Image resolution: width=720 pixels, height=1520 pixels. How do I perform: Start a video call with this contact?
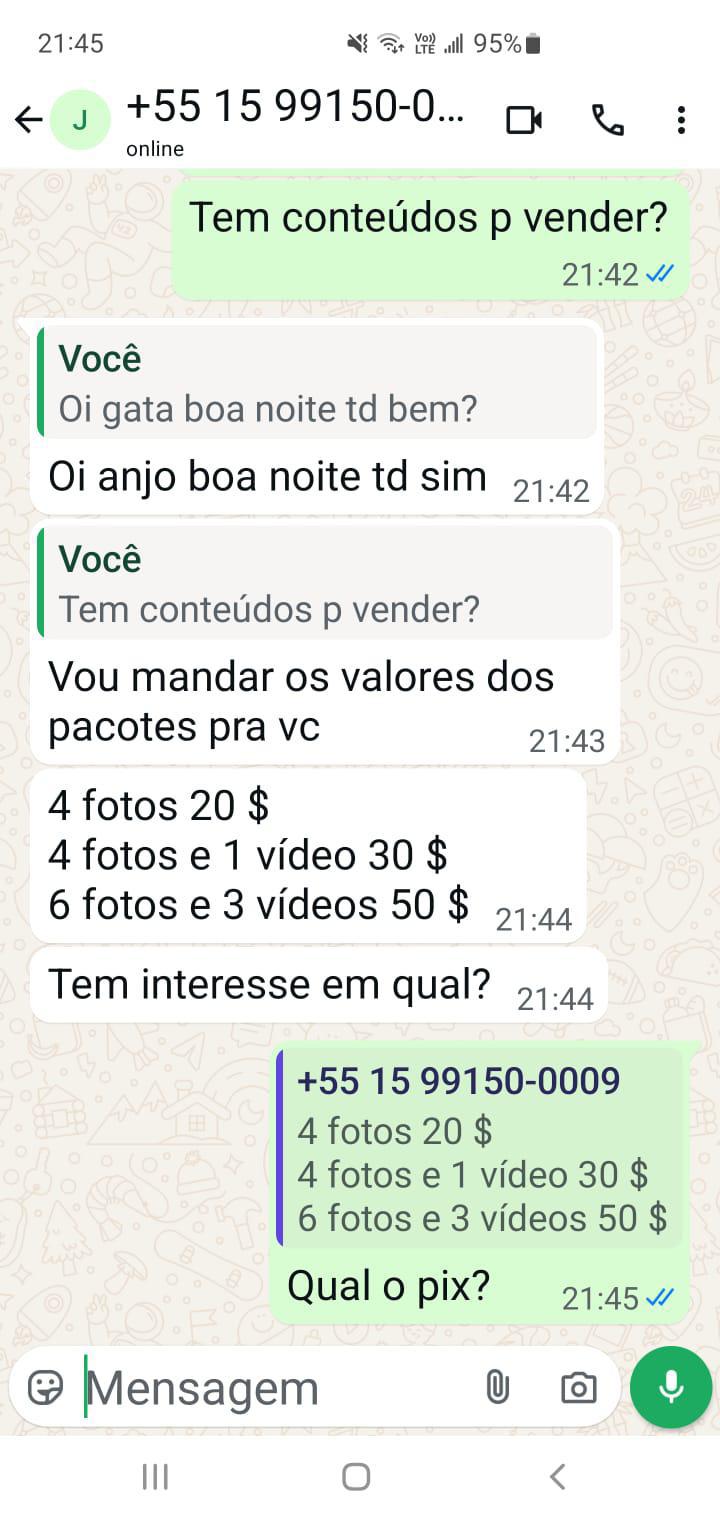[x=524, y=121]
